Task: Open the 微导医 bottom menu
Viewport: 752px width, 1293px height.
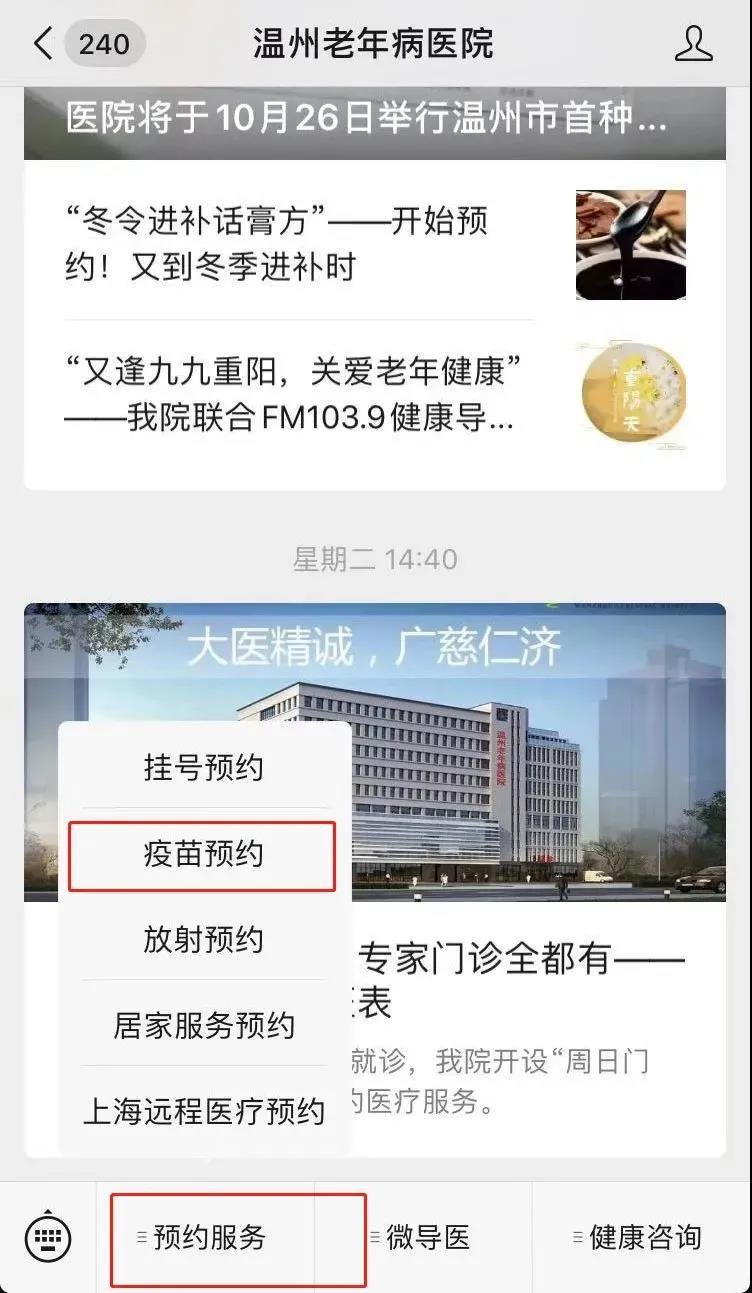Action: pos(424,1238)
